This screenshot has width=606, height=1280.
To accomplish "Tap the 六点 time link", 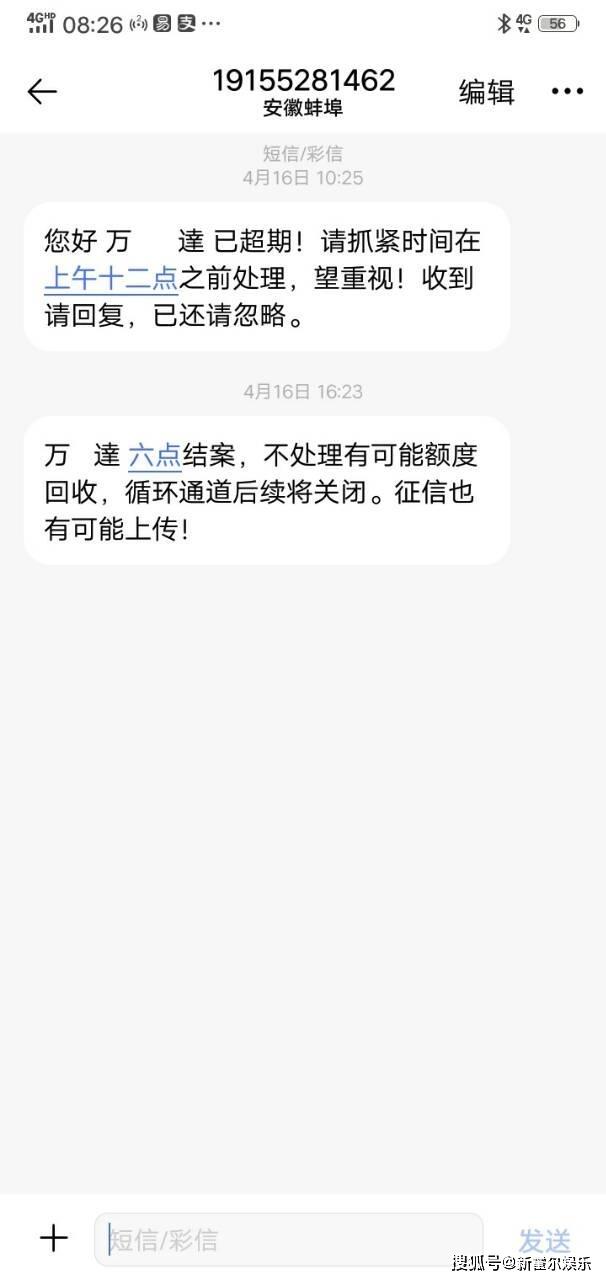I will click(x=155, y=456).
